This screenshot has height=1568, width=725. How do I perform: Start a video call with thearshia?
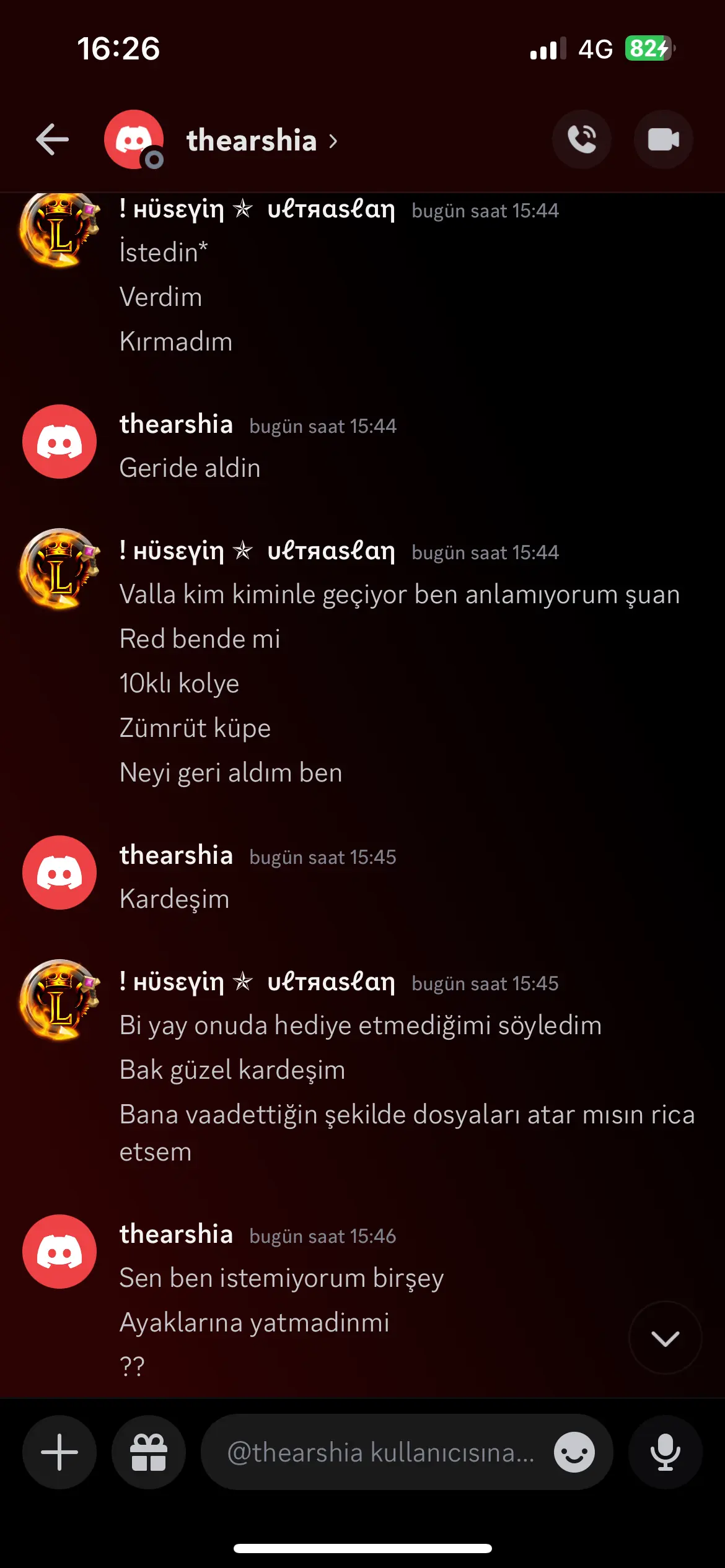click(664, 139)
